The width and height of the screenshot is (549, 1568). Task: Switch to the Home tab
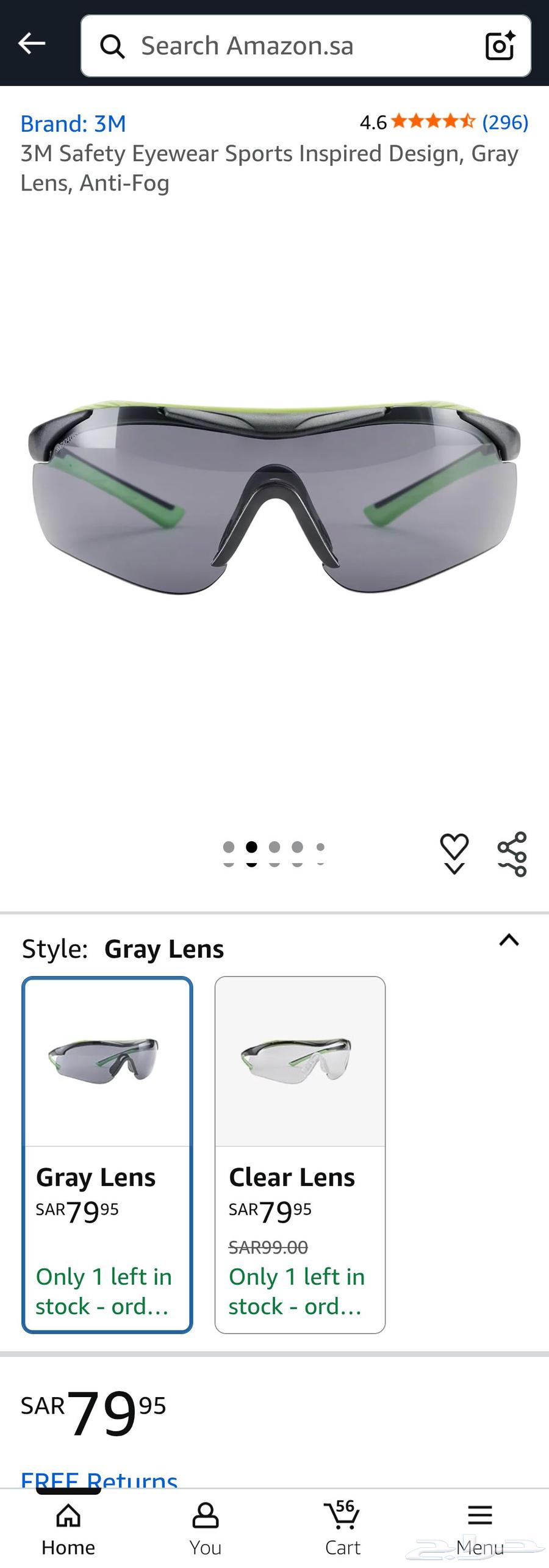click(68, 1529)
